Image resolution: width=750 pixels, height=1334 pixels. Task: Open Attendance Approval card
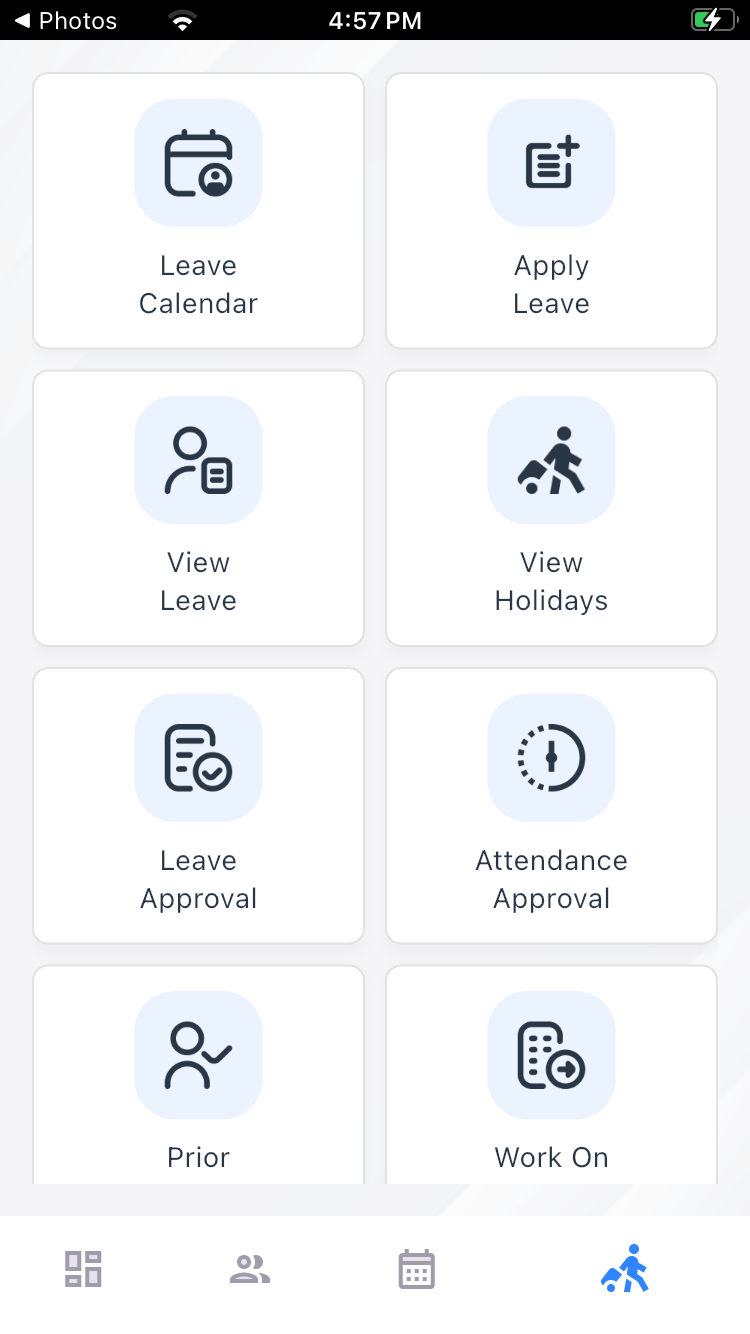[x=551, y=805]
